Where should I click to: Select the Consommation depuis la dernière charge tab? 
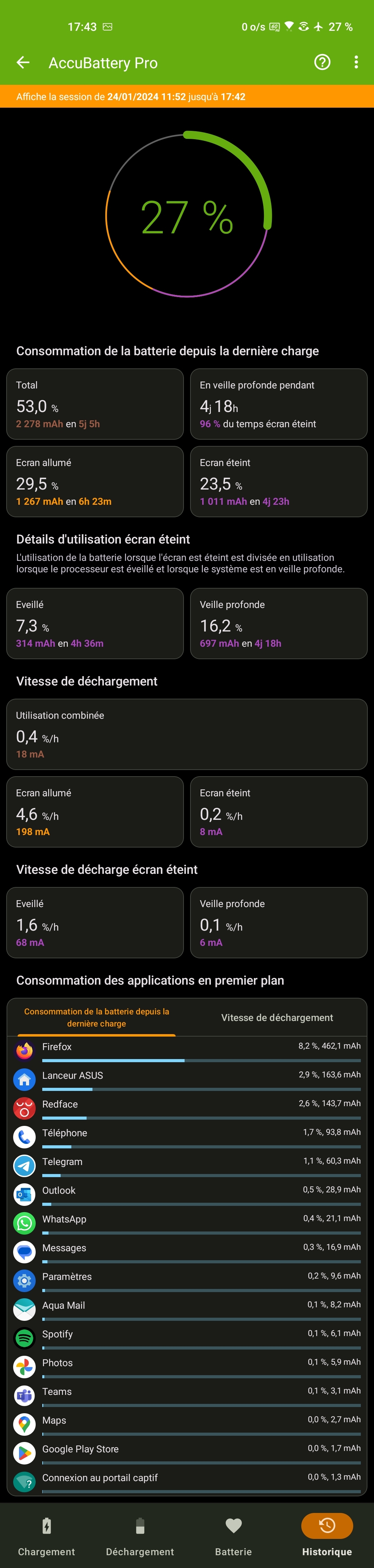(97, 1017)
